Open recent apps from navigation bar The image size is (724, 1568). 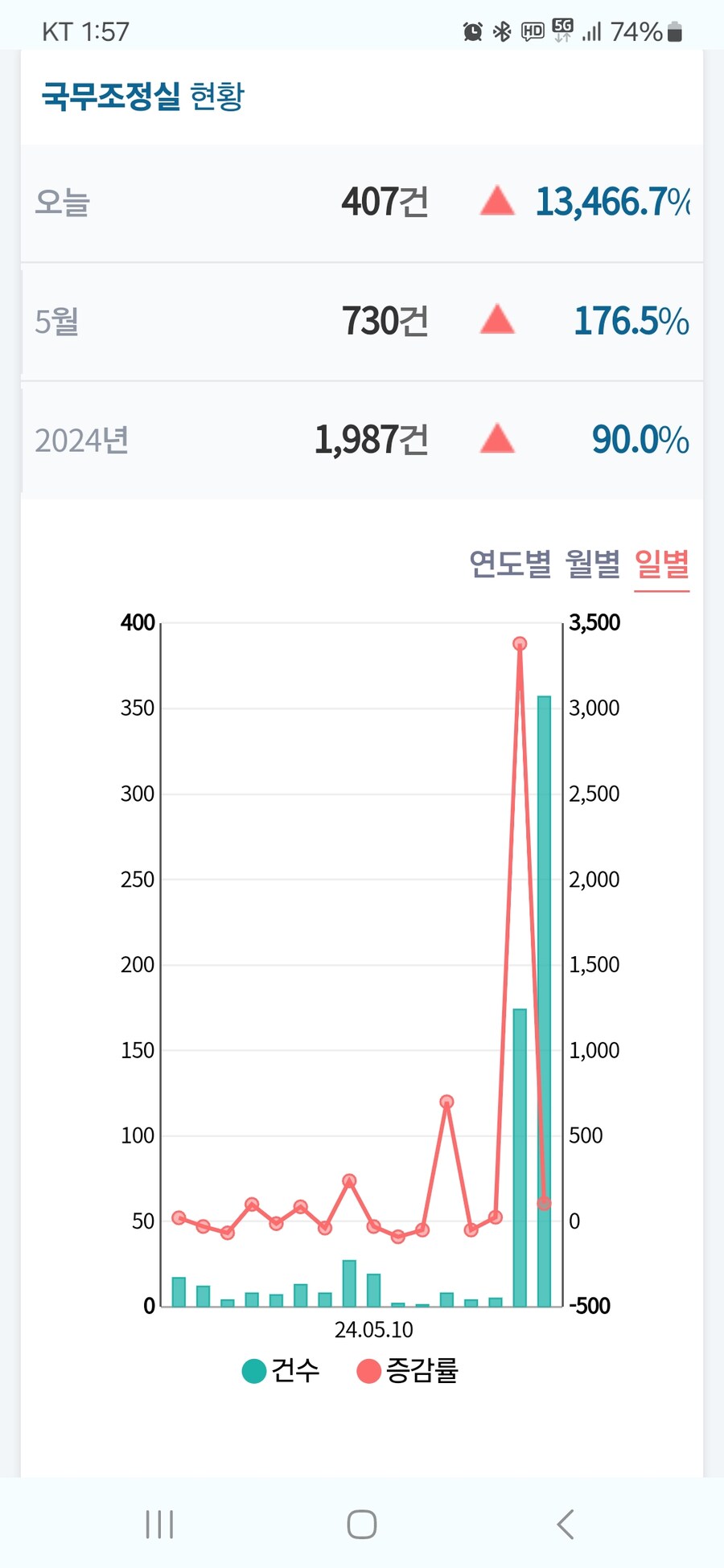(x=159, y=1524)
